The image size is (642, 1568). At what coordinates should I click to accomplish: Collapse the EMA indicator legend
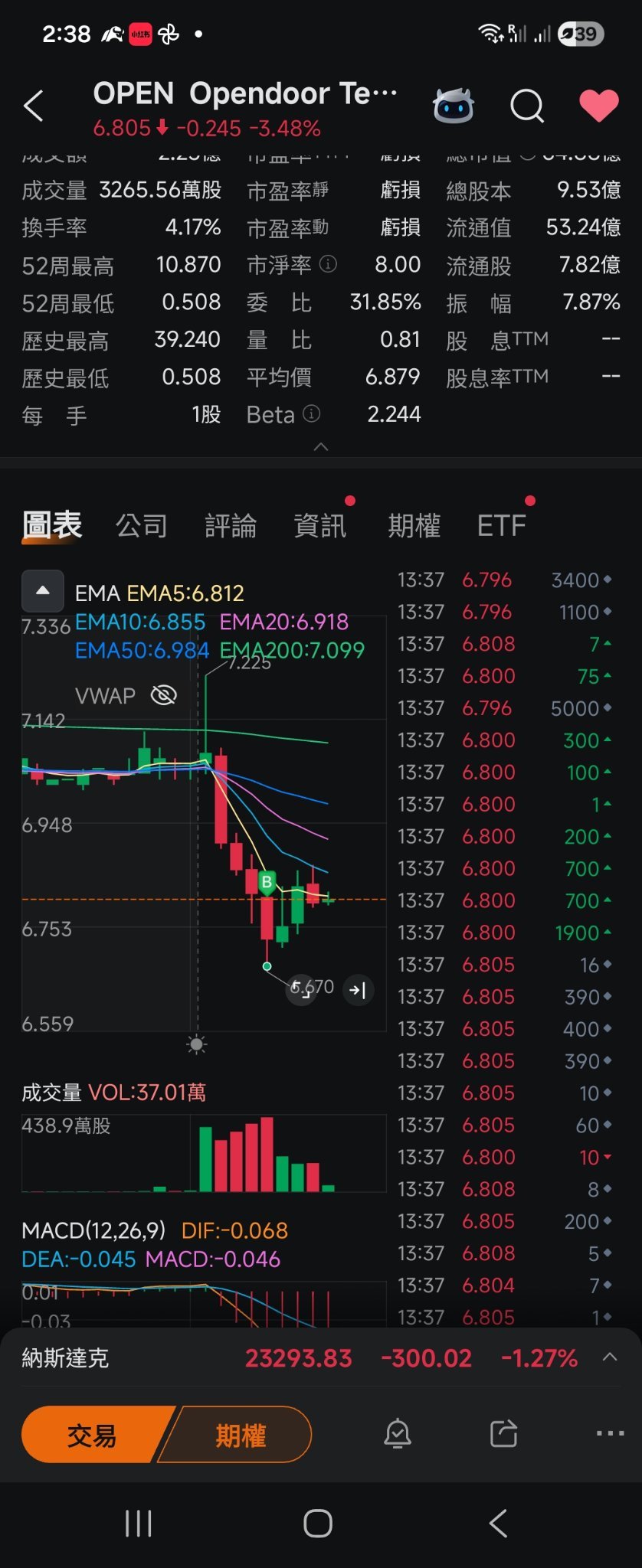pyautogui.click(x=43, y=591)
